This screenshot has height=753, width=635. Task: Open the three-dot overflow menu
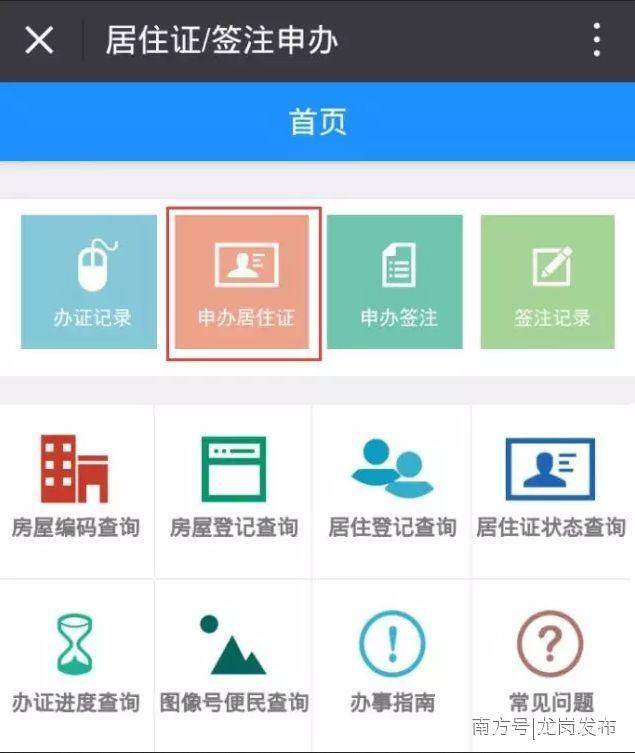point(597,41)
